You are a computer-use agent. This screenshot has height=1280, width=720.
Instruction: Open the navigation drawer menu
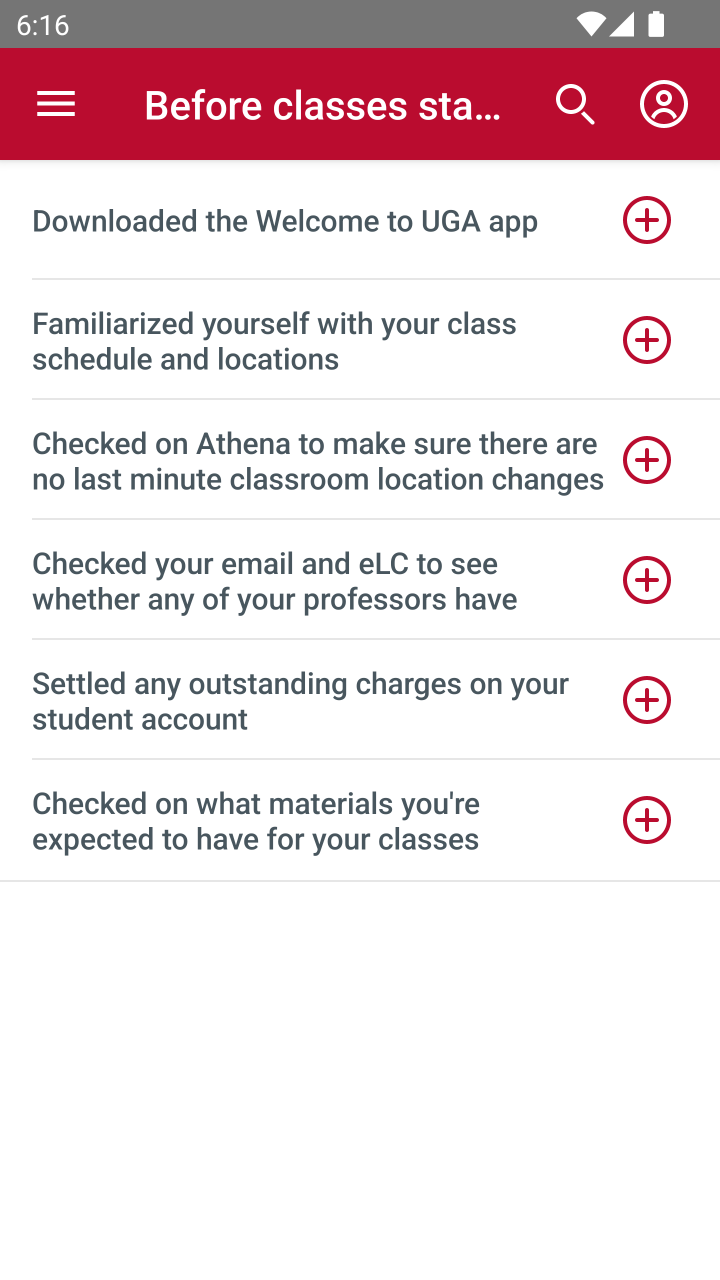(55, 103)
